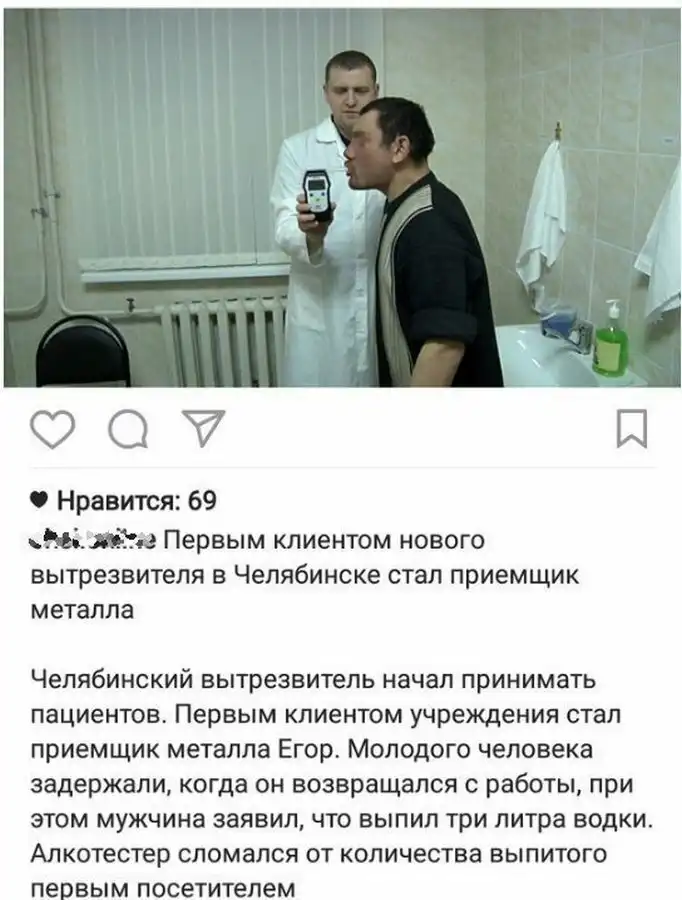Like the post with the heart icon

(x=52, y=429)
